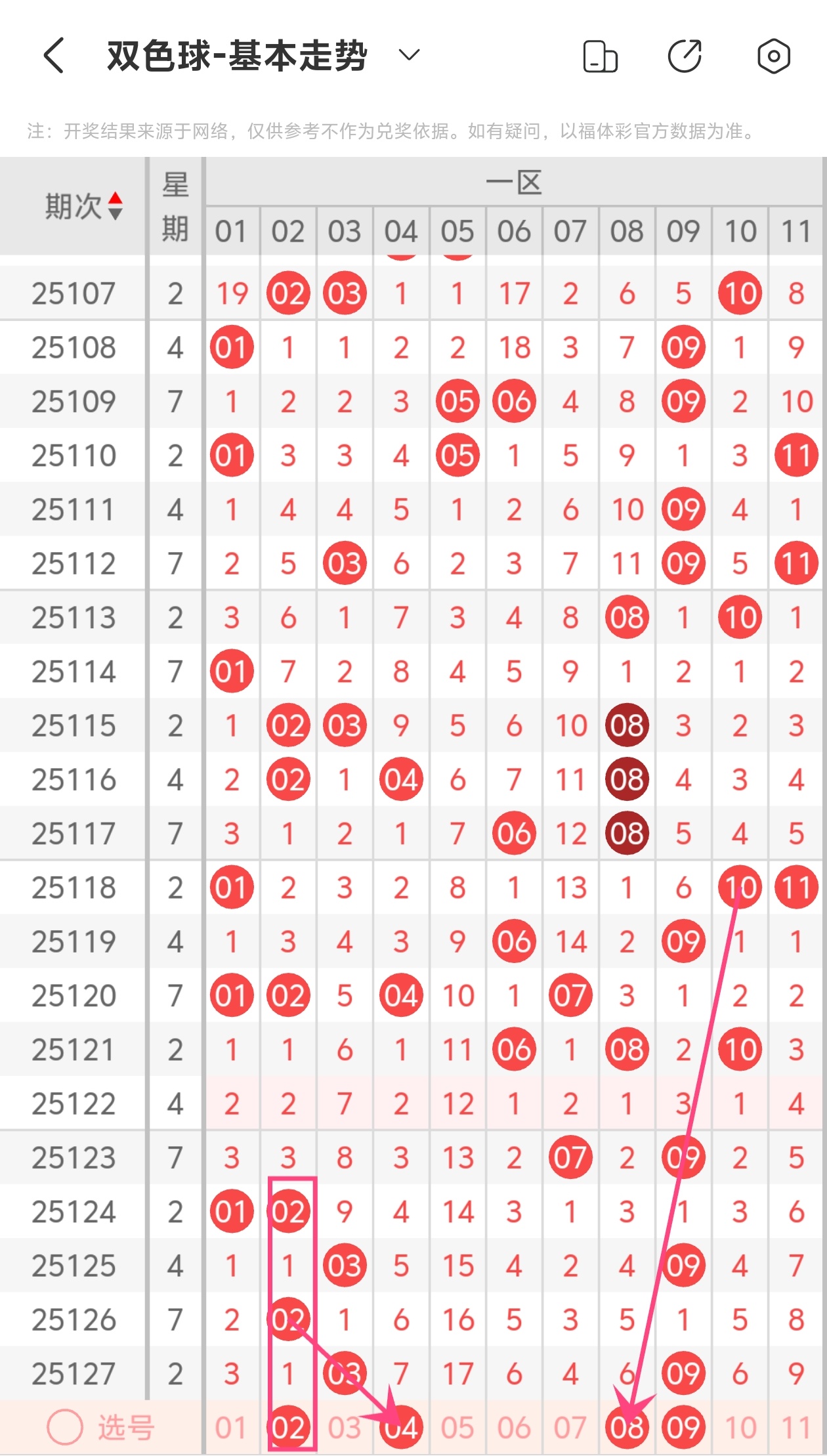Pick number 06 in the selection row
Image resolution: width=827 pixels, height=1456 pixels.
514,1428
